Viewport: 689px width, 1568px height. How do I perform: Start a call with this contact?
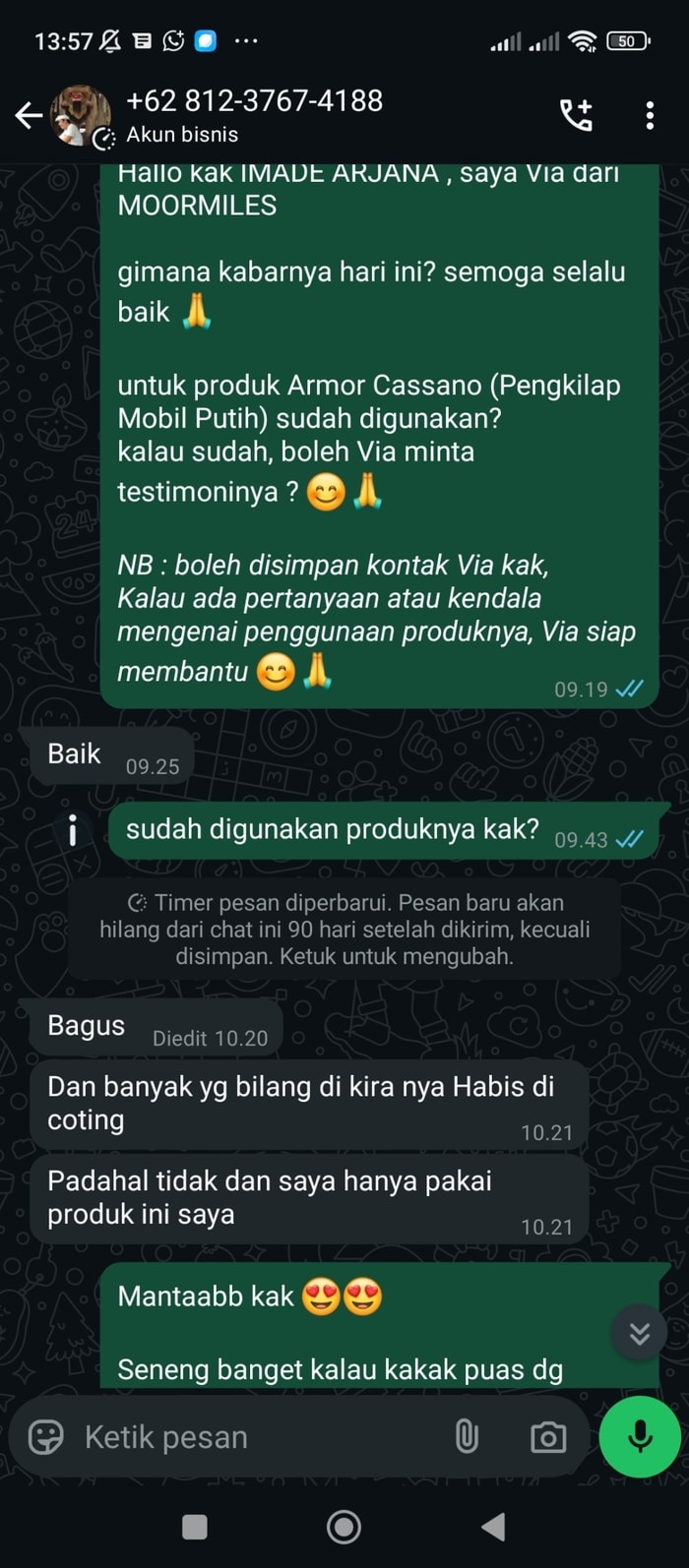click(x=576, y=116)
